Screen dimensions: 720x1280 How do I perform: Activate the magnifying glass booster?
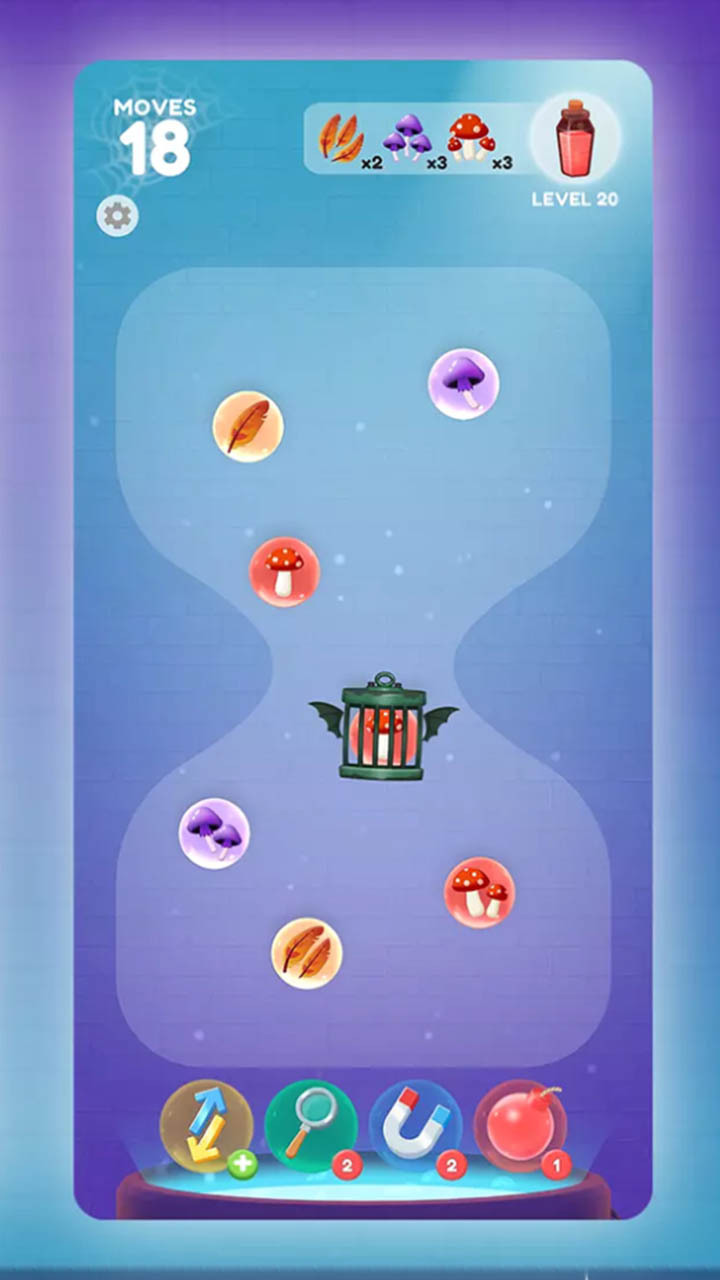pos(311,1127)
